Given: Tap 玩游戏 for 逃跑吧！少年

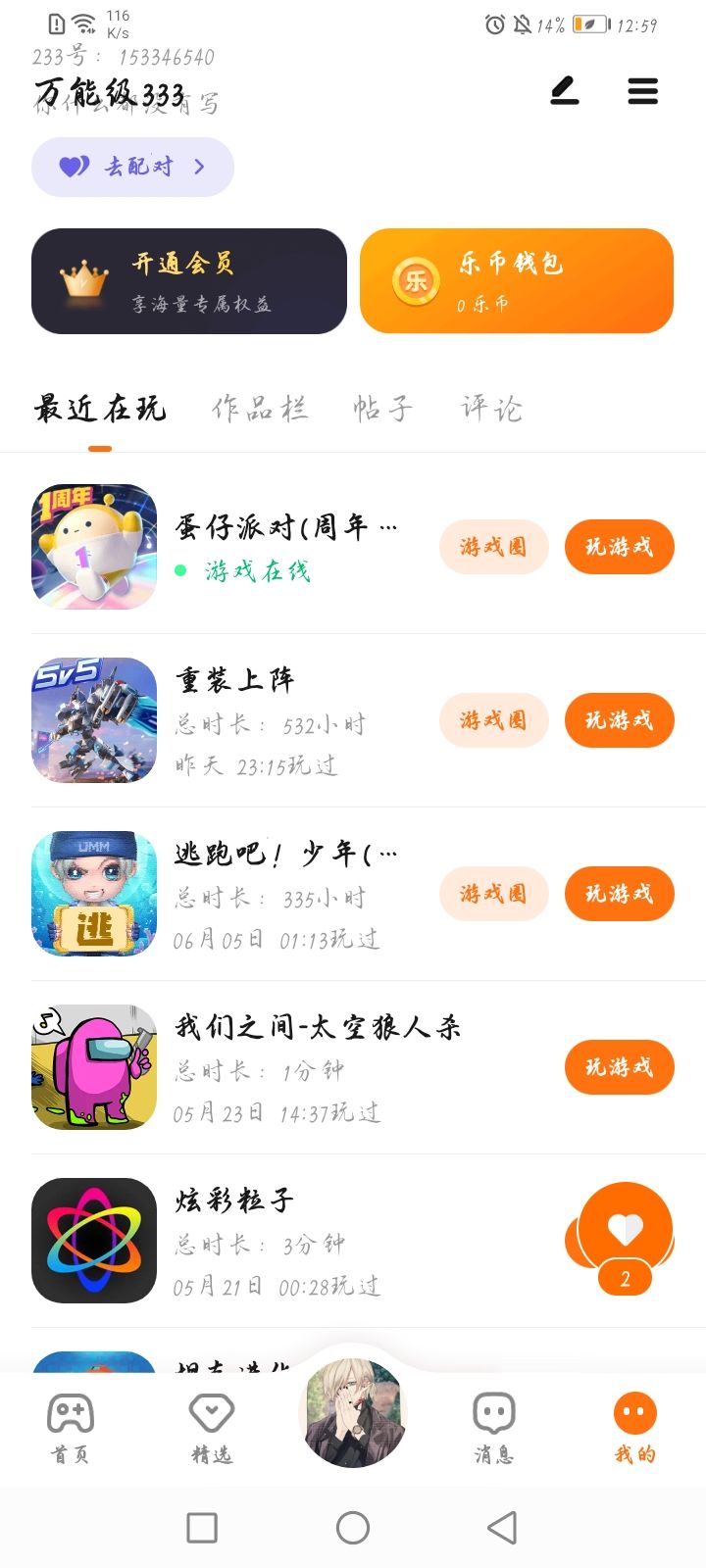Looking at the screenshot, I should [620, 894].
